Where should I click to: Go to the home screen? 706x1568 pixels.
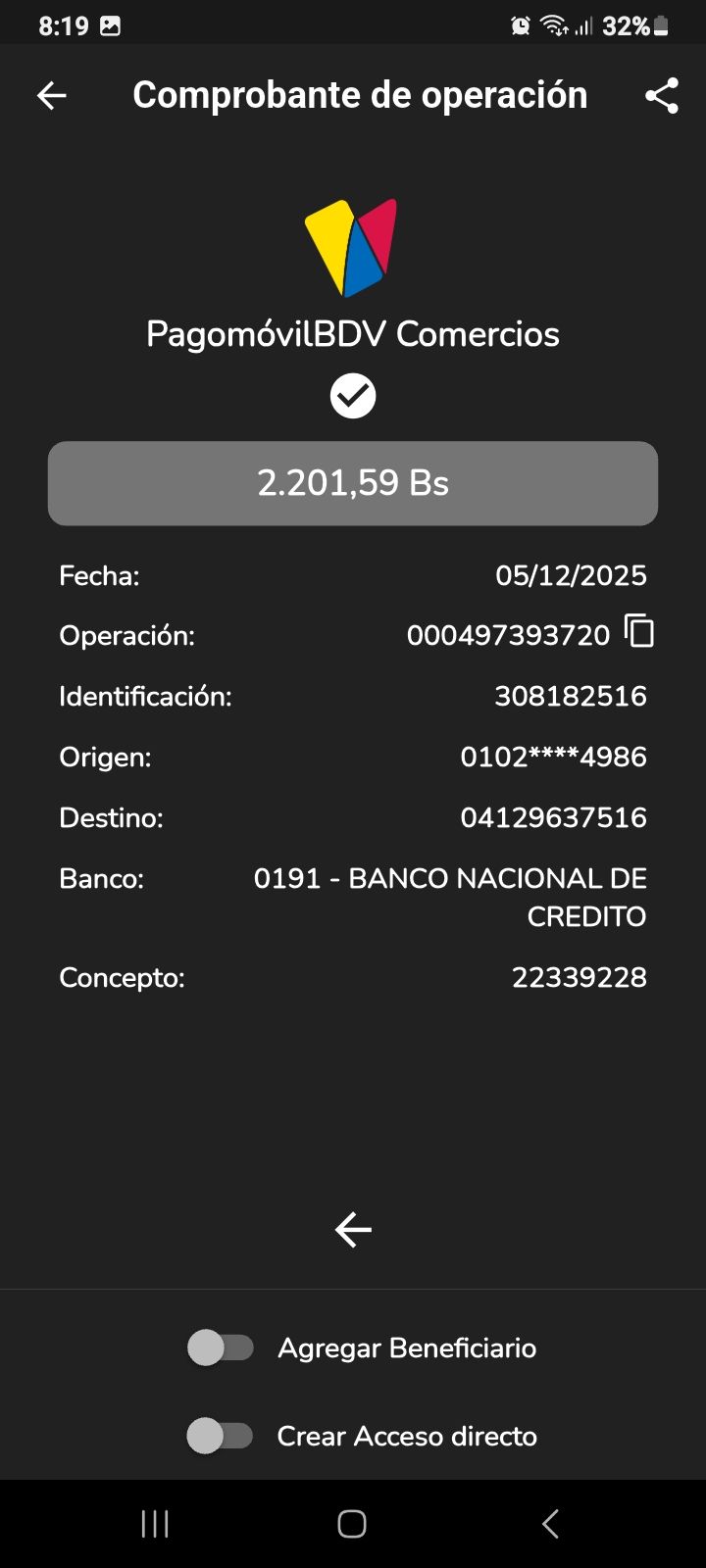(352, 1524)
